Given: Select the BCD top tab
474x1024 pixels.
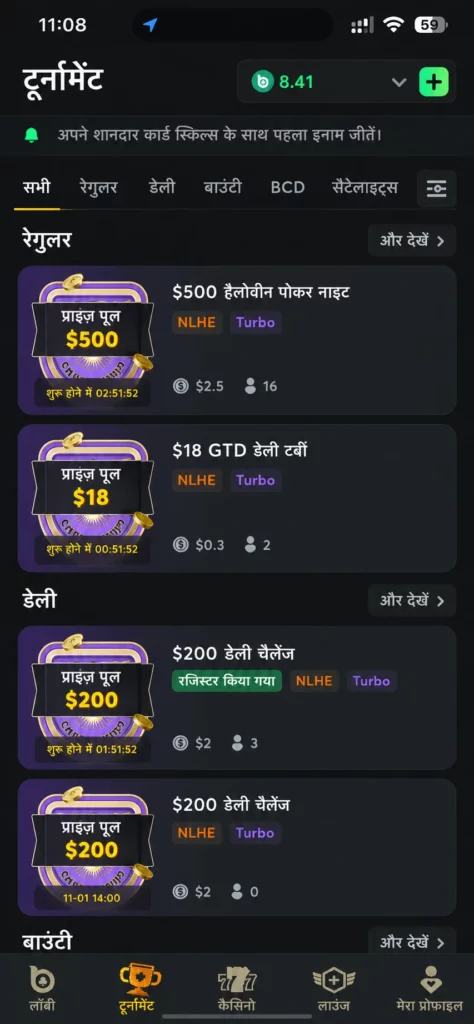Looking at the screenshot, I should coord(287,187).
